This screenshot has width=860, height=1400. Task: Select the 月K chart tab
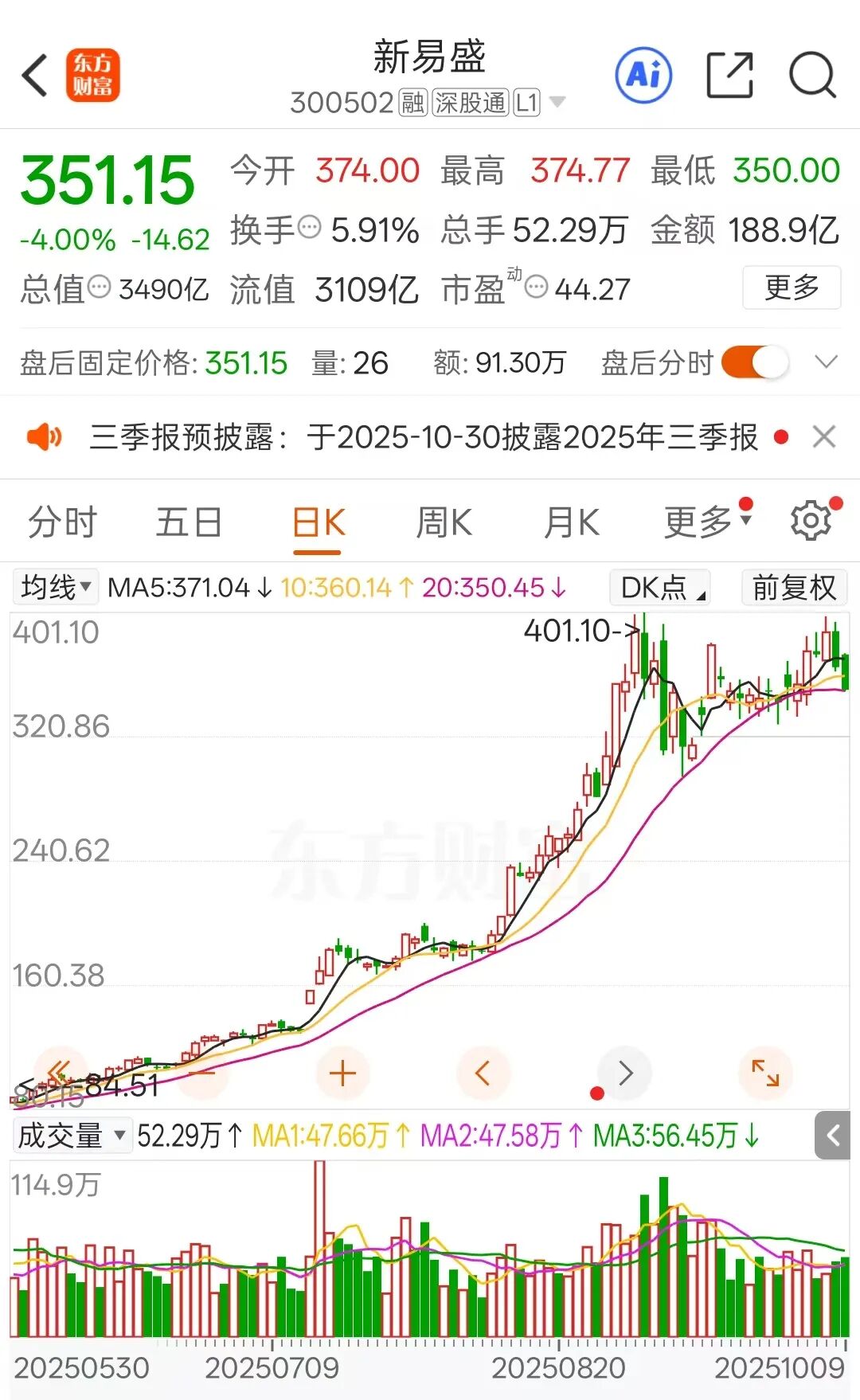tap(571, 523)
